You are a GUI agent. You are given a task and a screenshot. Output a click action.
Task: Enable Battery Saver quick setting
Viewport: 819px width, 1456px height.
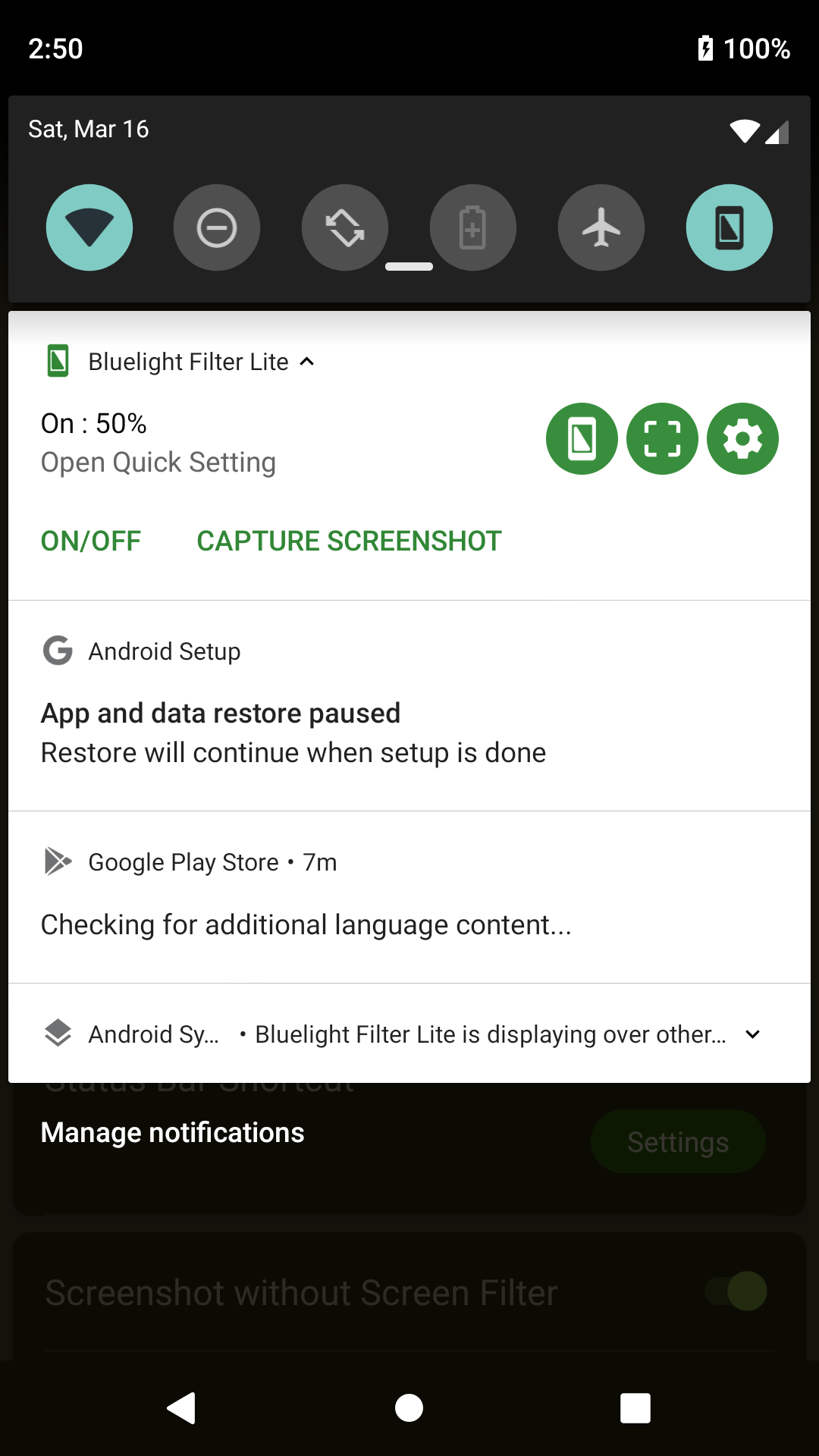point(473,227)
